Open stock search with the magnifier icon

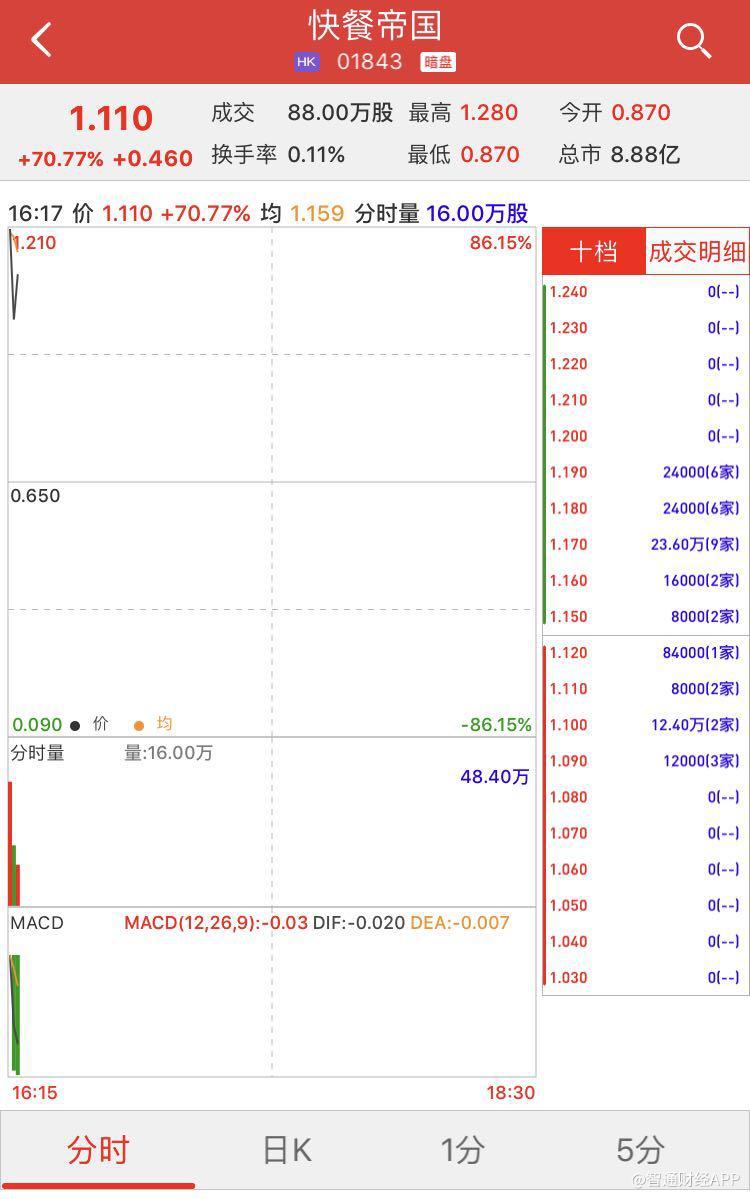pyautogui.click(x=693, y=41)
